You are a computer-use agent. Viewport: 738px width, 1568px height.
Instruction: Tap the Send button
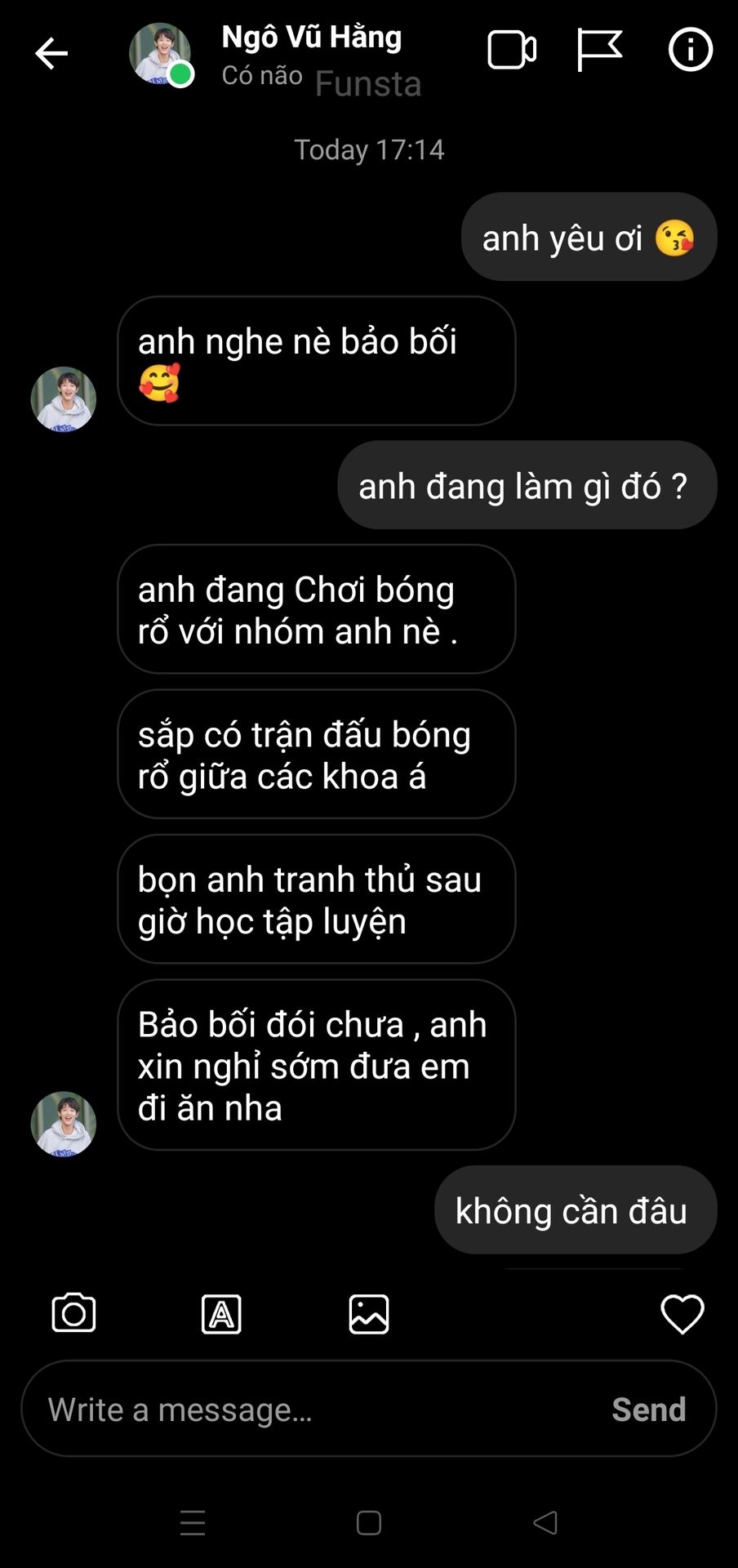[649, 1409]
